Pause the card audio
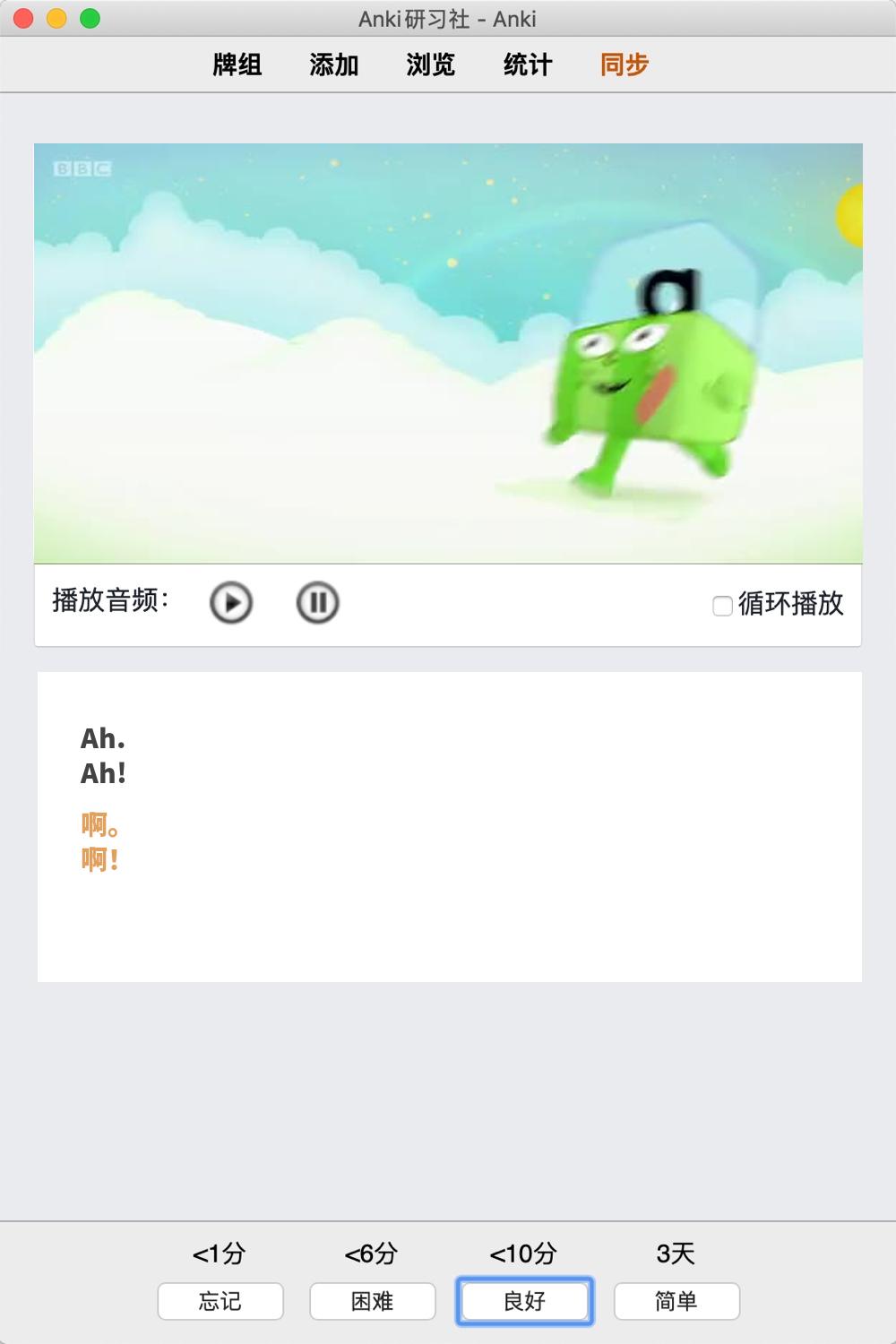 click(317, 602)
